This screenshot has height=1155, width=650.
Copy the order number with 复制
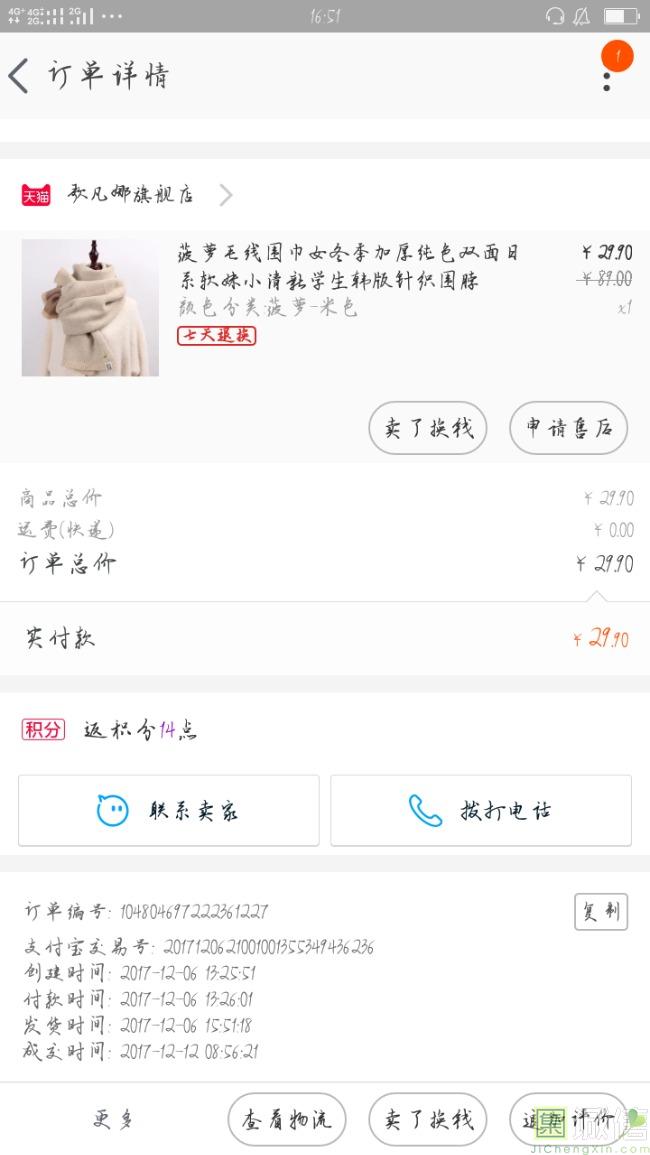pyautogui.click(x=601, y=911)
